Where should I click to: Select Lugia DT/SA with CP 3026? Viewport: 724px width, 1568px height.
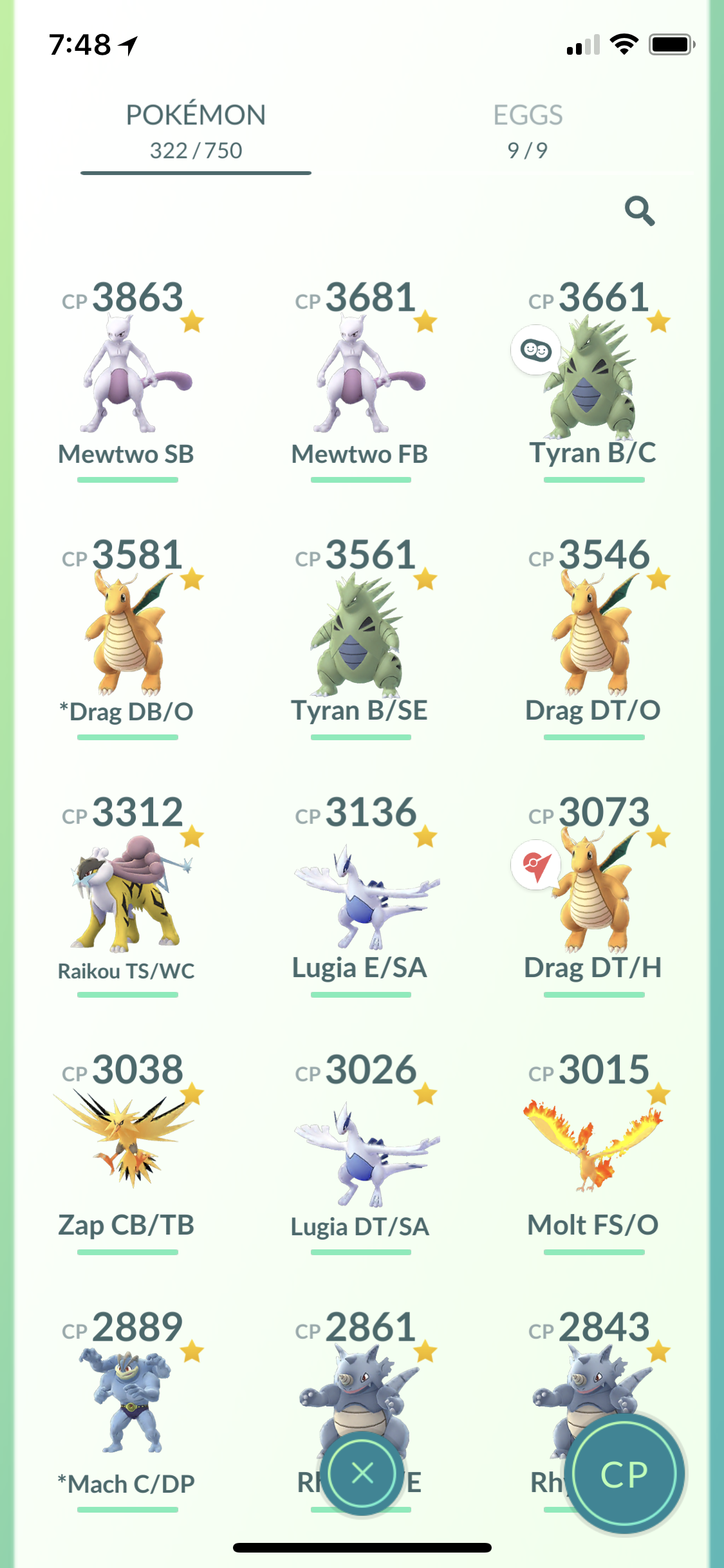pos(360,1152)
